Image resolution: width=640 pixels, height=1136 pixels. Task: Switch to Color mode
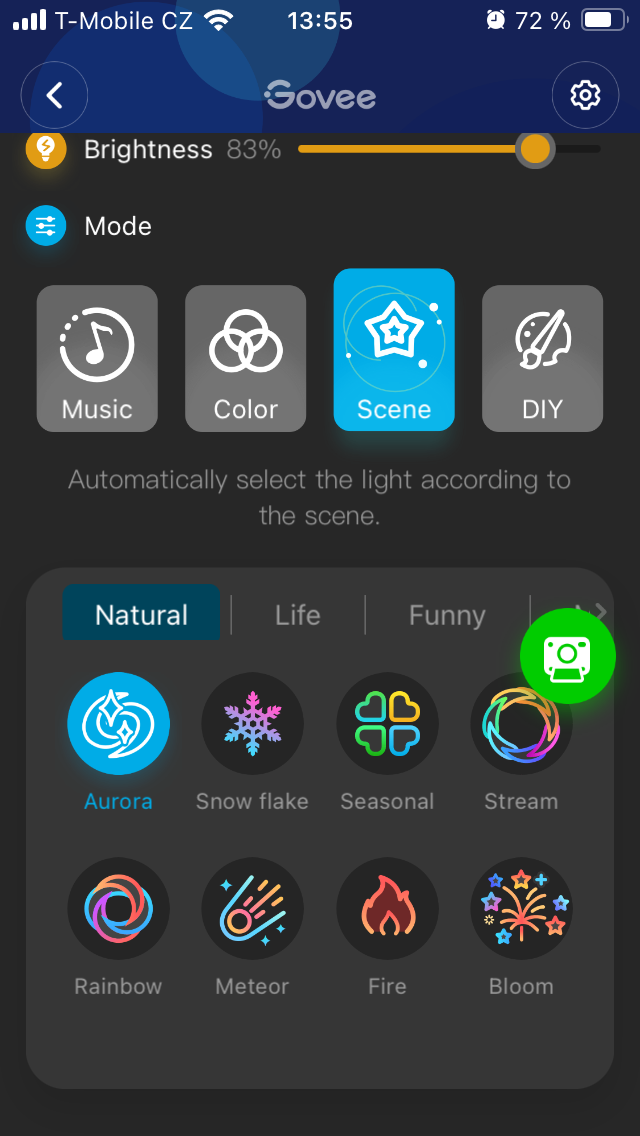tap(245, 358)
